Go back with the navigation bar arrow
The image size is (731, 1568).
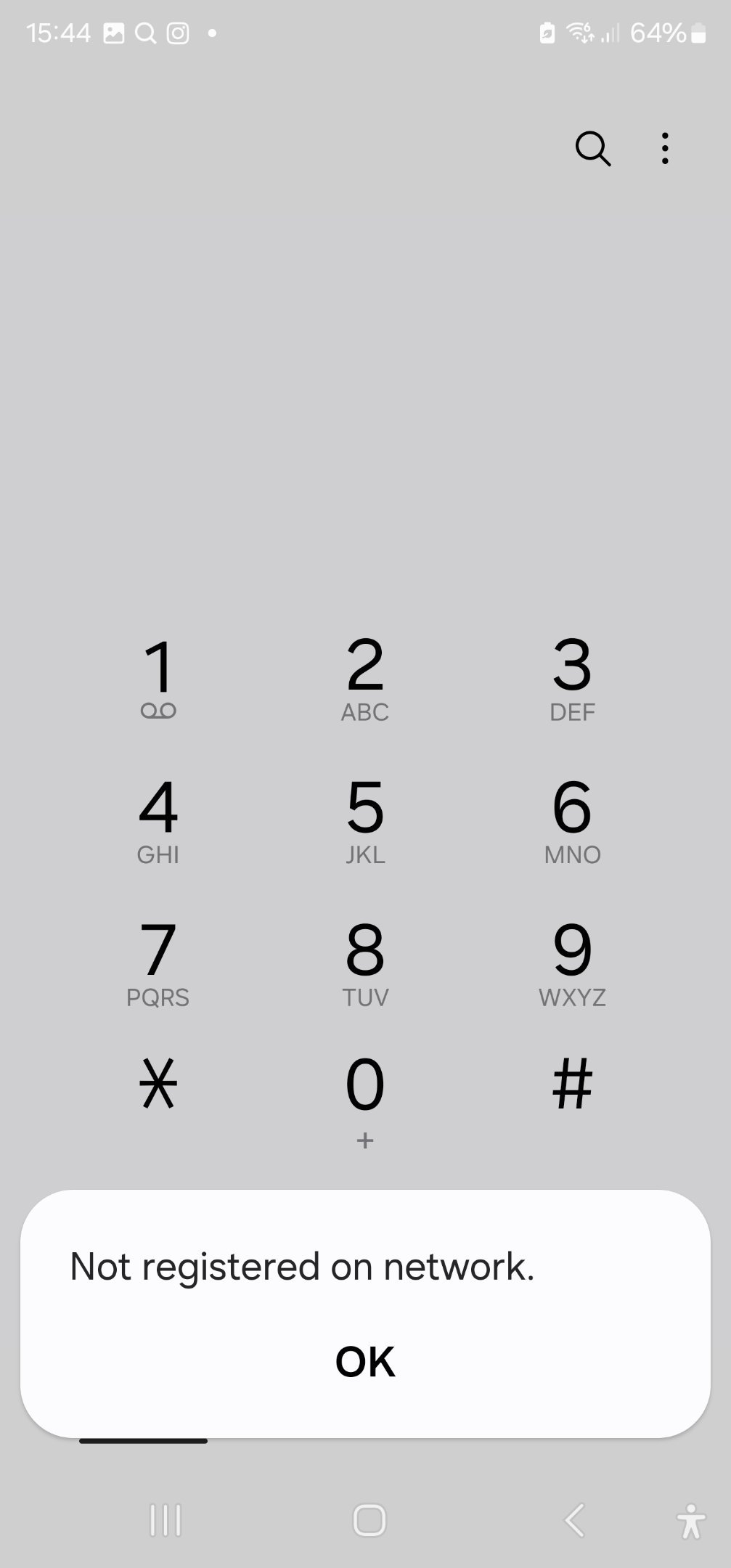pyautogui.click(x=574, y=1520)
